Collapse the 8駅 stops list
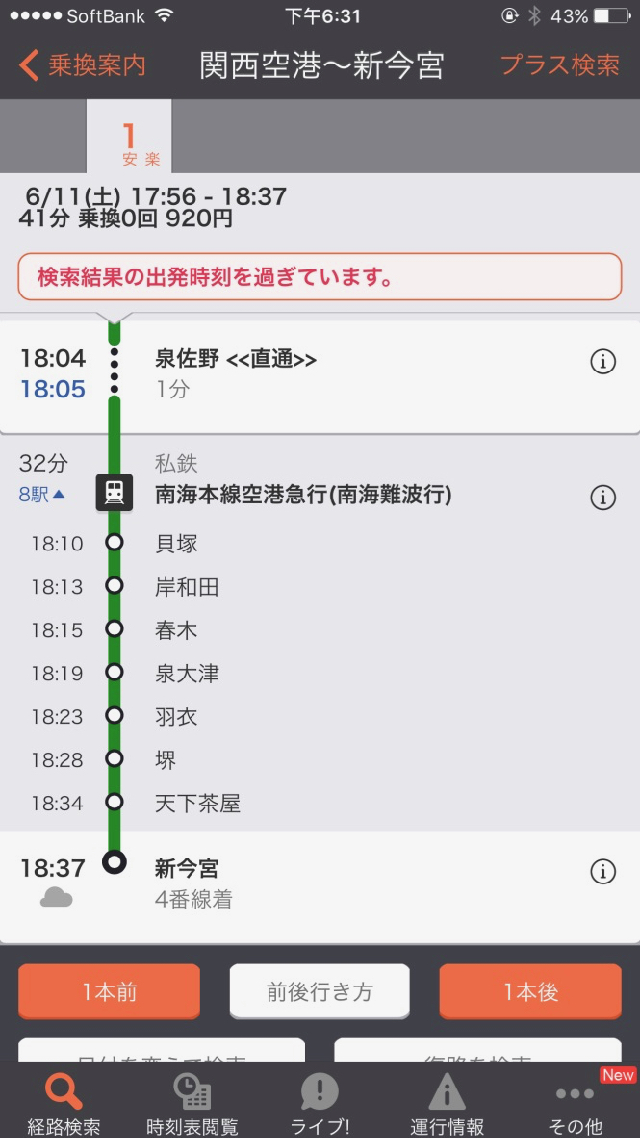 (x=42, y=494)
